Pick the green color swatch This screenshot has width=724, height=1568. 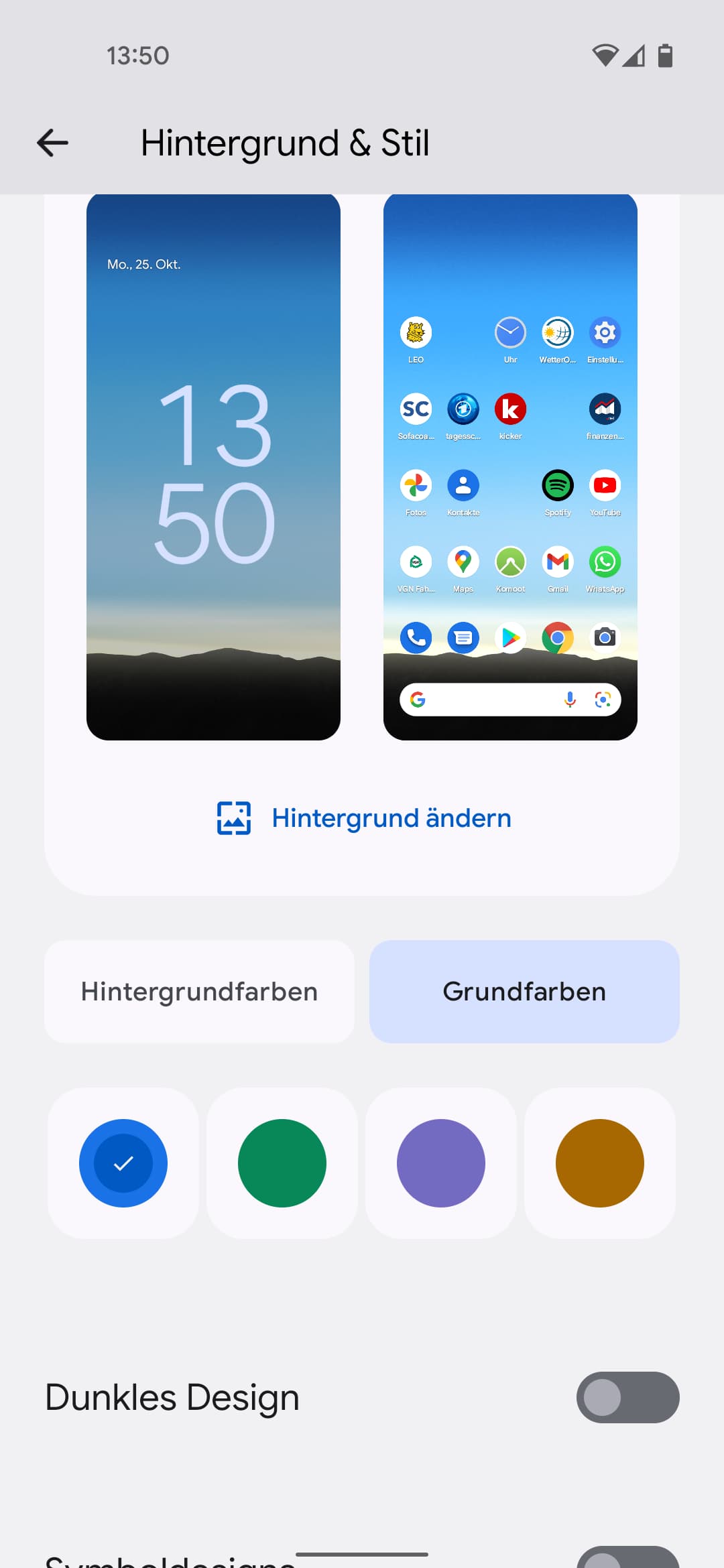(282, 1163)
